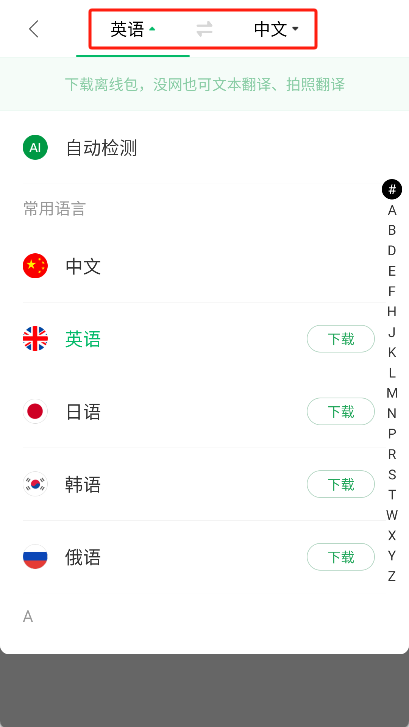The height and width of the screenshot is (727, 409).
Task: Download the 日语 offline package
Action: tap(341, 411)
